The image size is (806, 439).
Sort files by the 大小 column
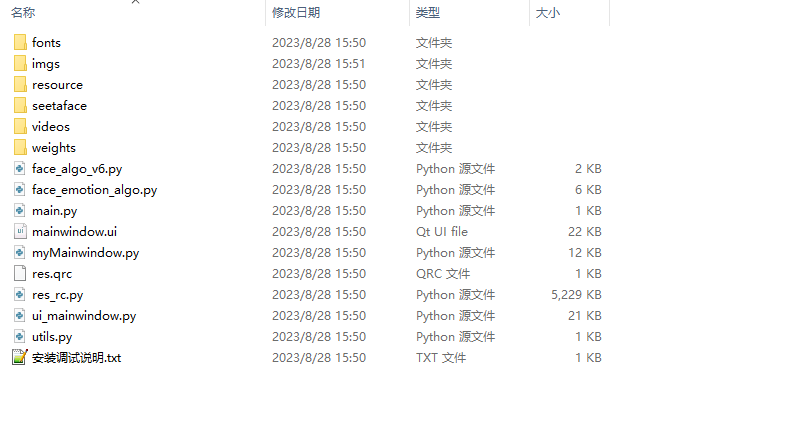coord(548,13)
